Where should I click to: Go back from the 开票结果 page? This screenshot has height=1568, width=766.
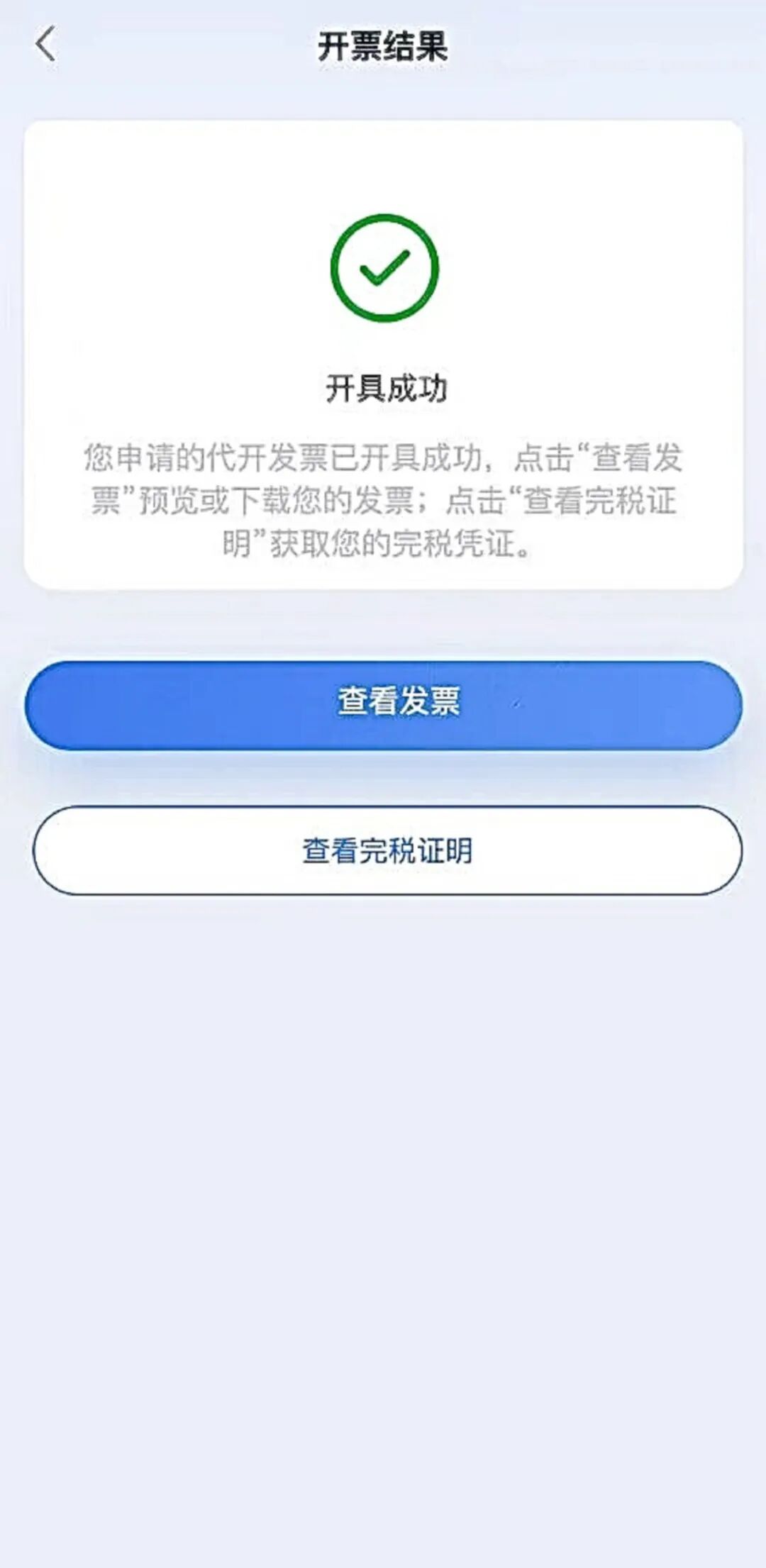click(45, 45)
